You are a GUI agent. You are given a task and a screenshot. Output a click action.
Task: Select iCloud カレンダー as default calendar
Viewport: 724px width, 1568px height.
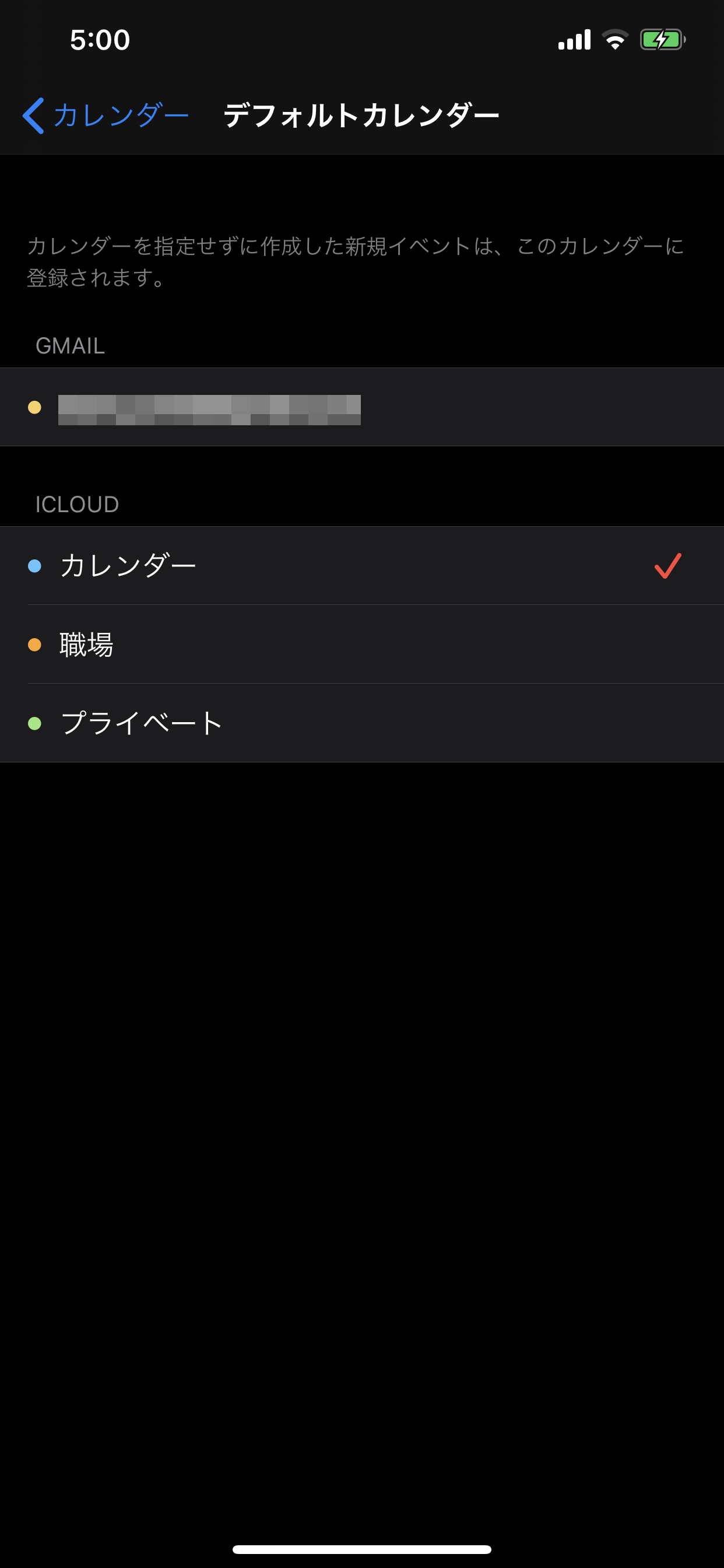(361, 565)
